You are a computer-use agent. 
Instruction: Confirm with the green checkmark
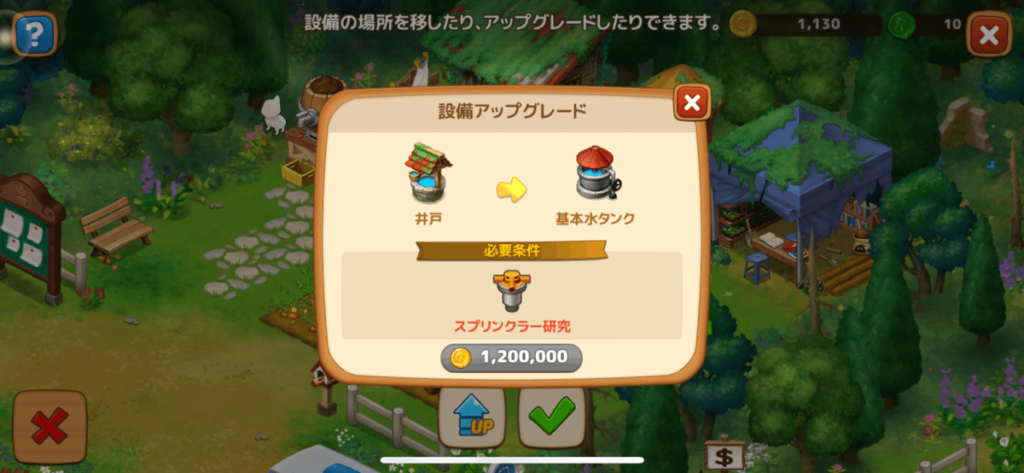[551, 417]
